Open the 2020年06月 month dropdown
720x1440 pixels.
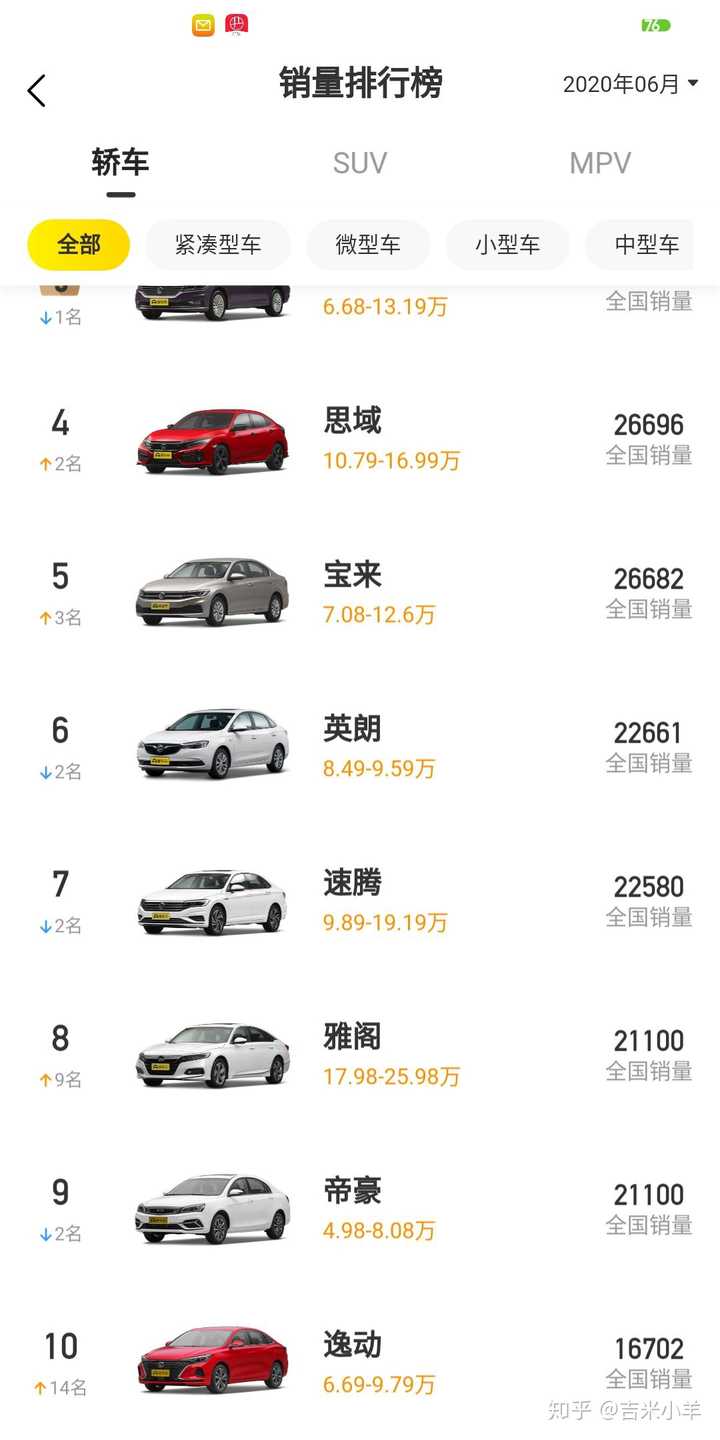[631, 84]
